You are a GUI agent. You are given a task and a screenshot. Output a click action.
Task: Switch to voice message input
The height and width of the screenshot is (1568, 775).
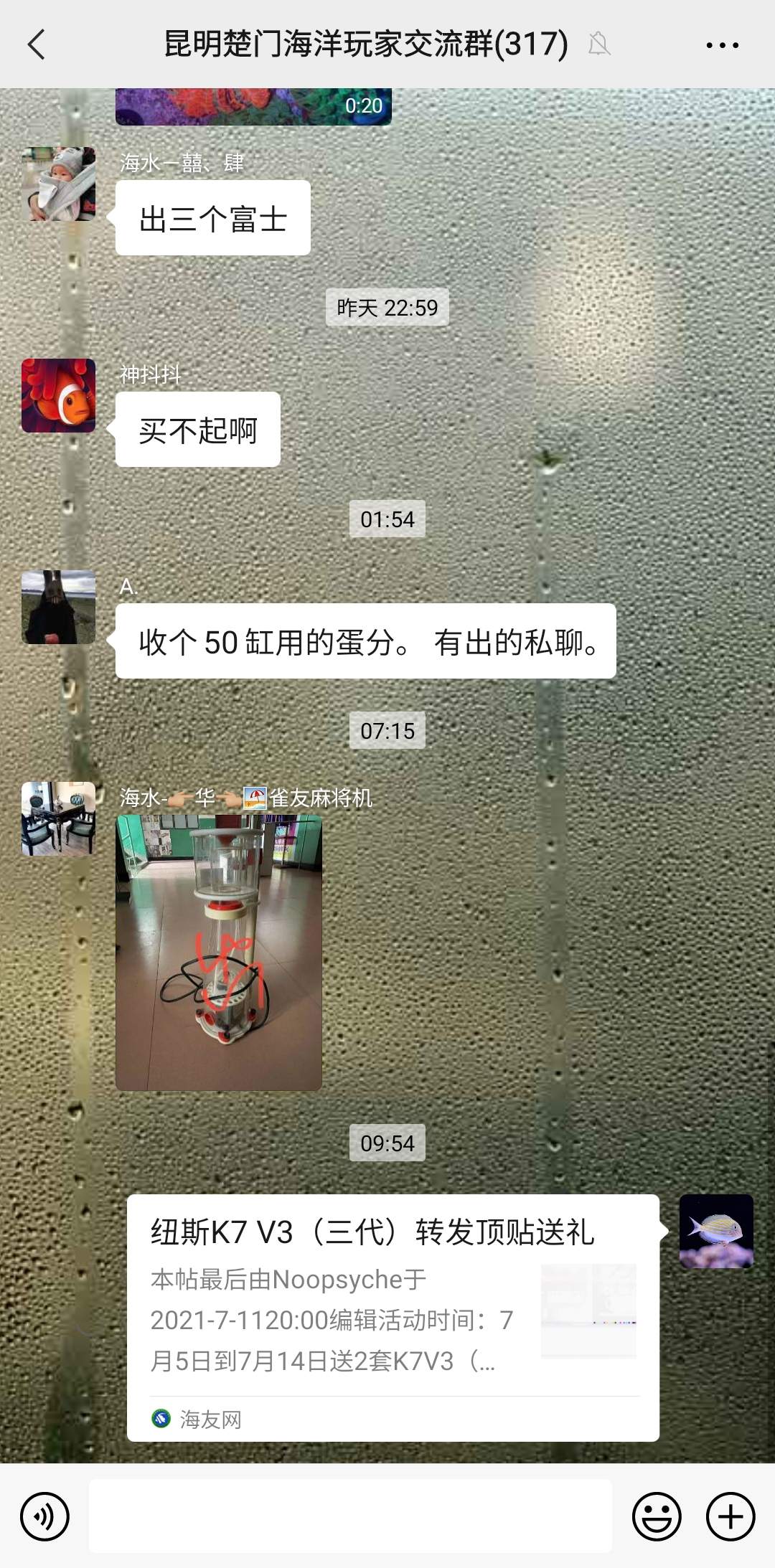44,1516
